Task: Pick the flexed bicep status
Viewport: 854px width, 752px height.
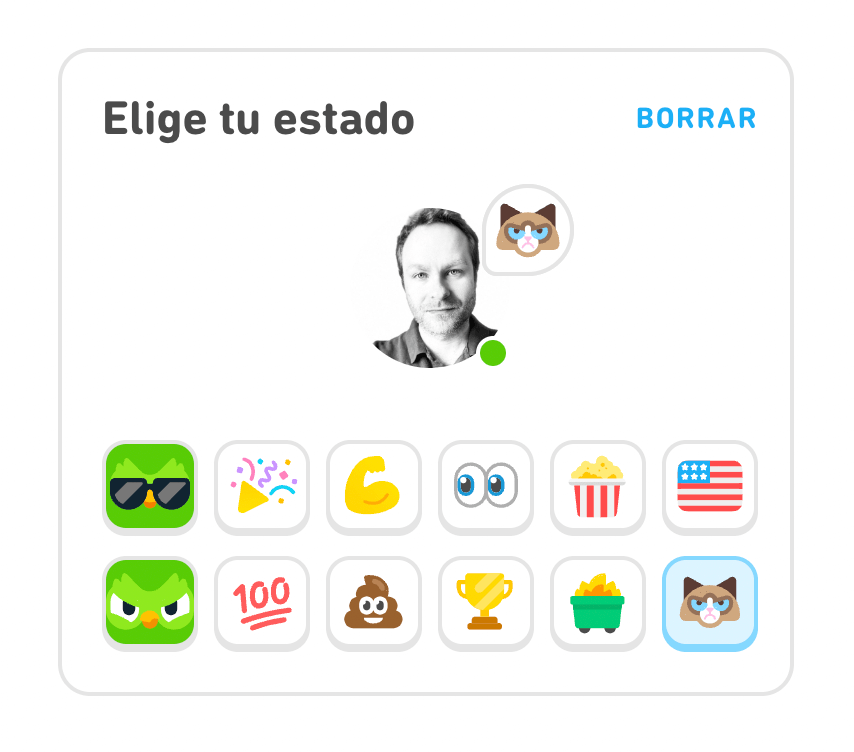Action: point(374,486)
